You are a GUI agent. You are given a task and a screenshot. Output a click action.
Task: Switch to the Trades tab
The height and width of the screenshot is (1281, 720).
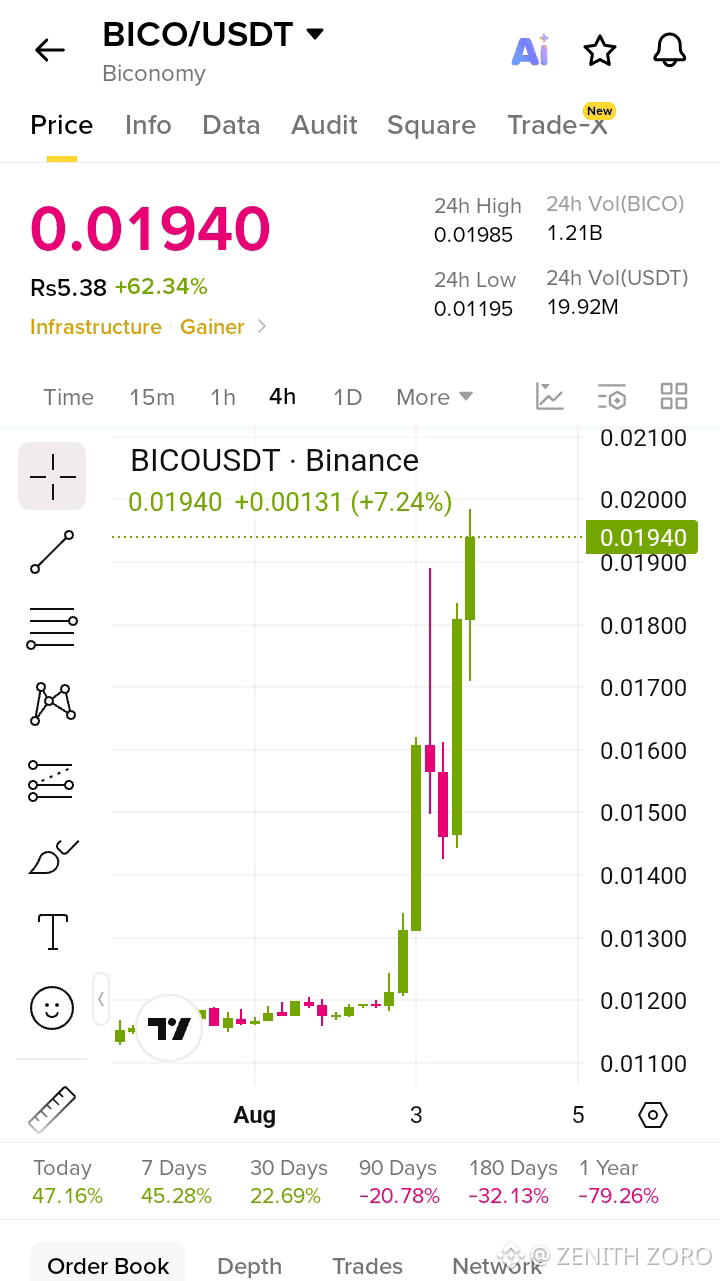coord(367,1266)
